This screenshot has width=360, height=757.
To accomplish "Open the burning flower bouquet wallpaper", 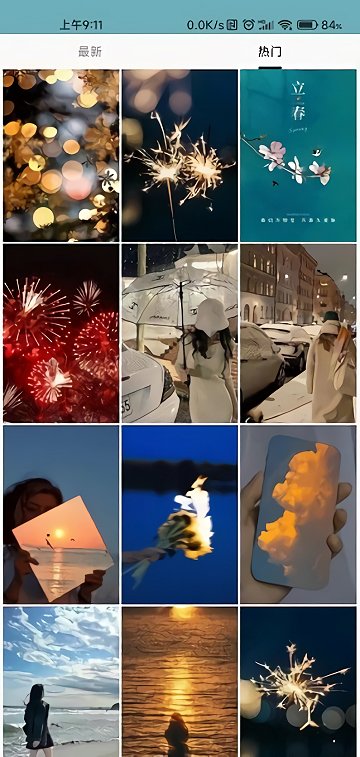I will click(x=180, y=515).
